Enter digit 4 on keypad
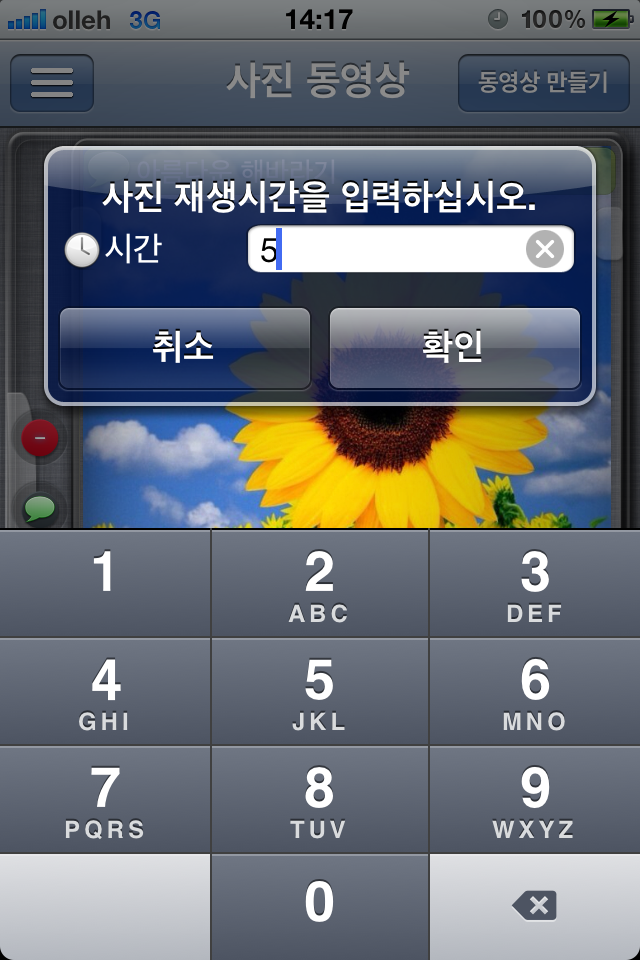 (x=105, y=691)
